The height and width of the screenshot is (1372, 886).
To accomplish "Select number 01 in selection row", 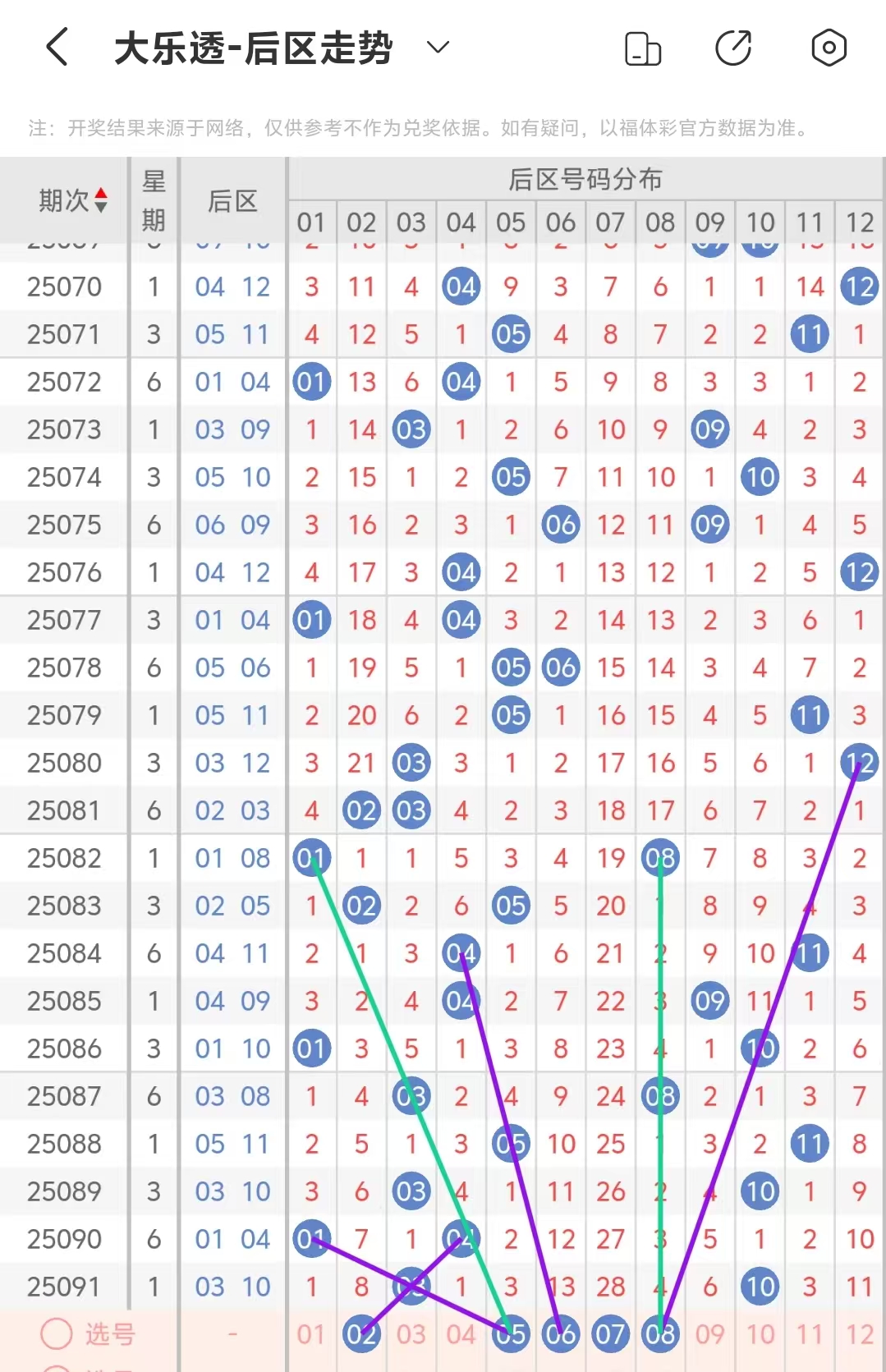I will 311,1334.
